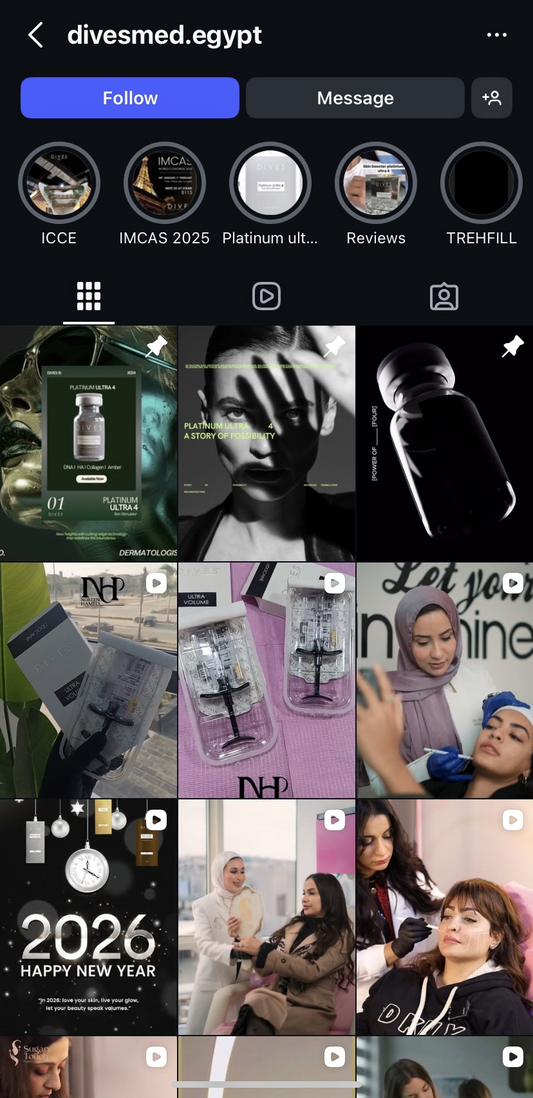Image resolution: width=533 pixels, height=1098 pixels.
Task: Open the ICCE story highlight
Action: click(59, 183)
